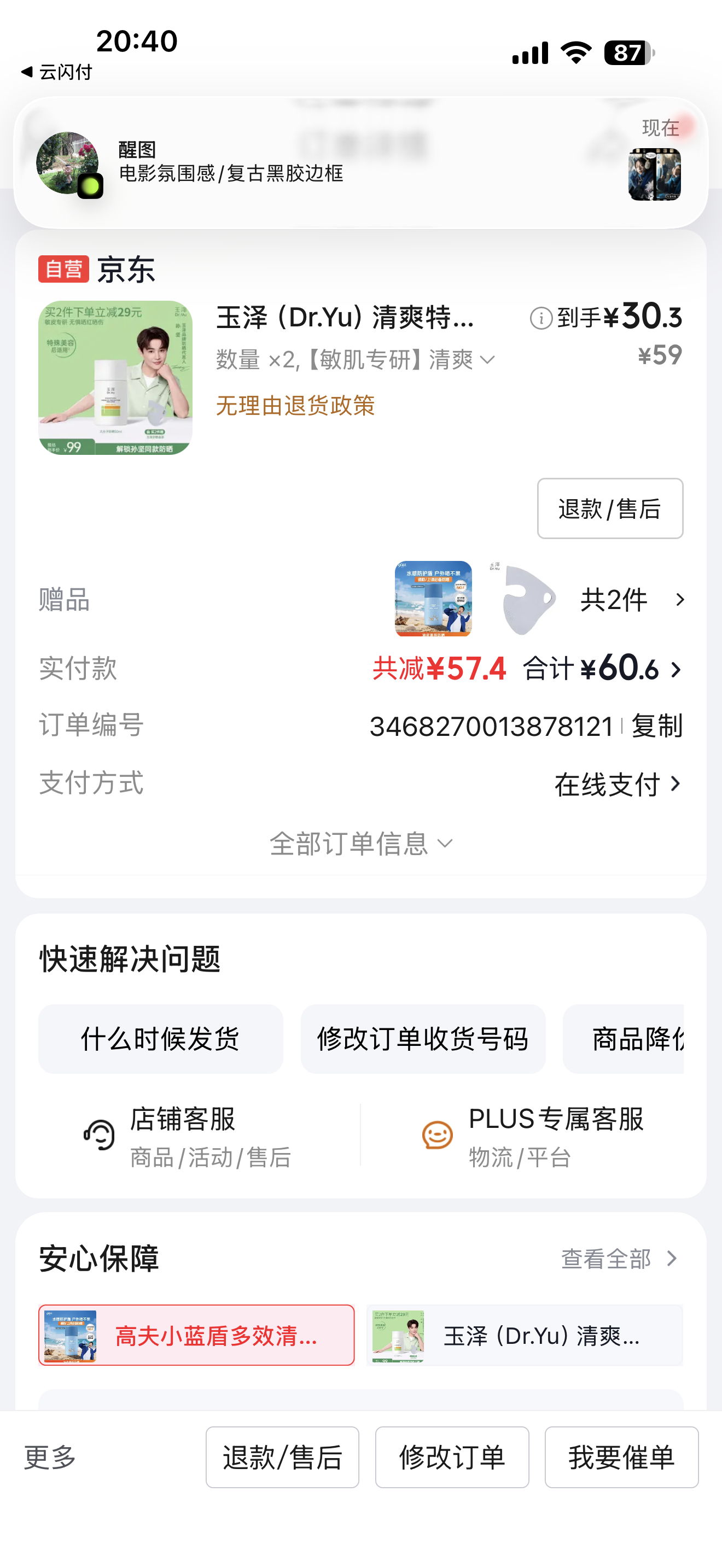View the 共2件 gifts row
The width and height of the screenshot is (722, 1568).
[630, 600]
